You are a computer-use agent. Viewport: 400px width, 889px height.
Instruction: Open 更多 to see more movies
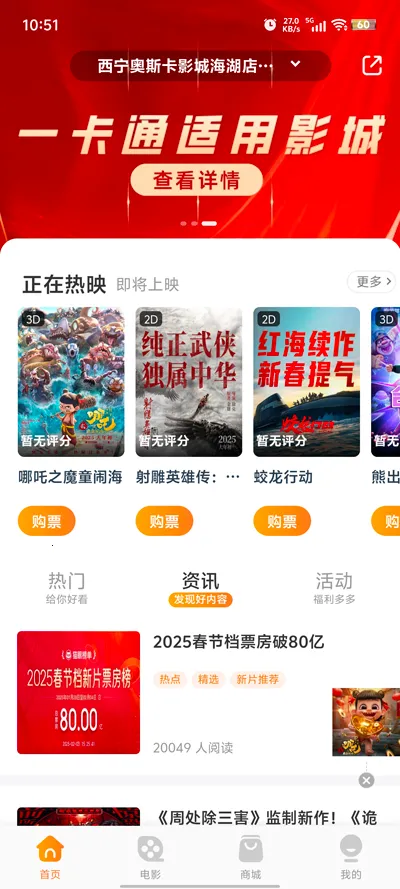373,282
